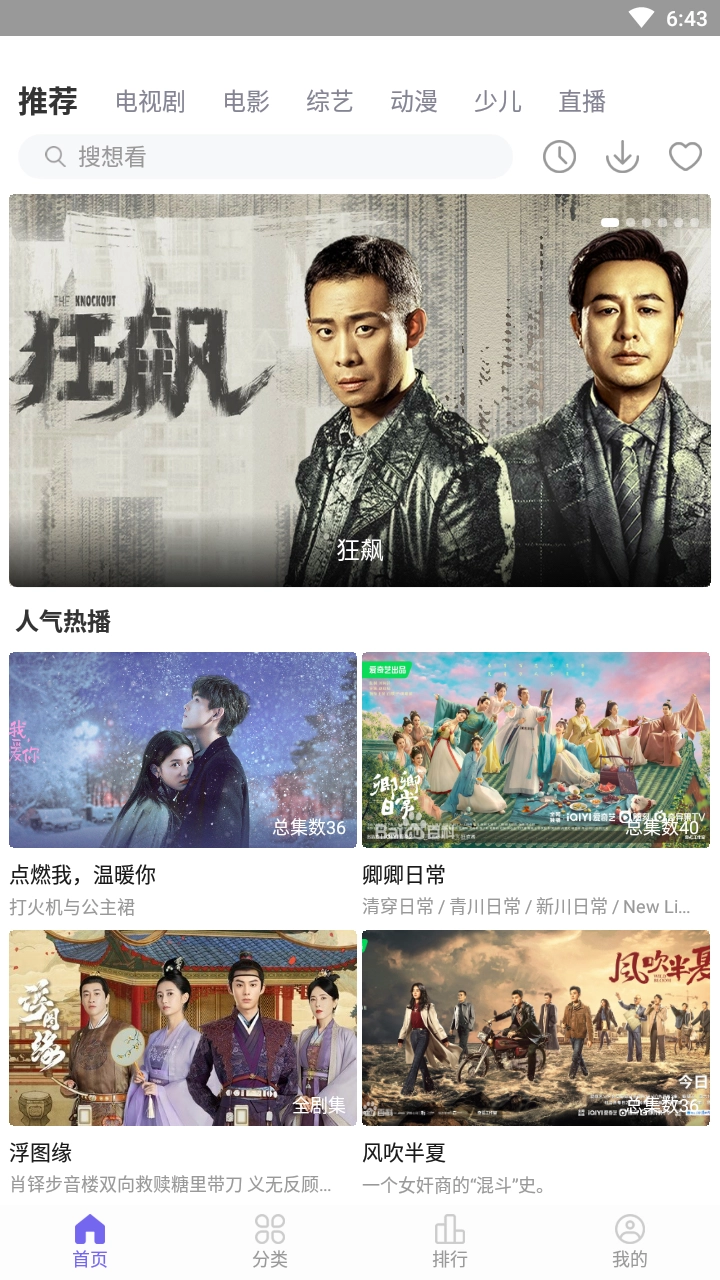Go to 分类 in bottom navigation
Image resolution: width=720 pixels, height=1280 pixels.
click(x=270, y=1241)
